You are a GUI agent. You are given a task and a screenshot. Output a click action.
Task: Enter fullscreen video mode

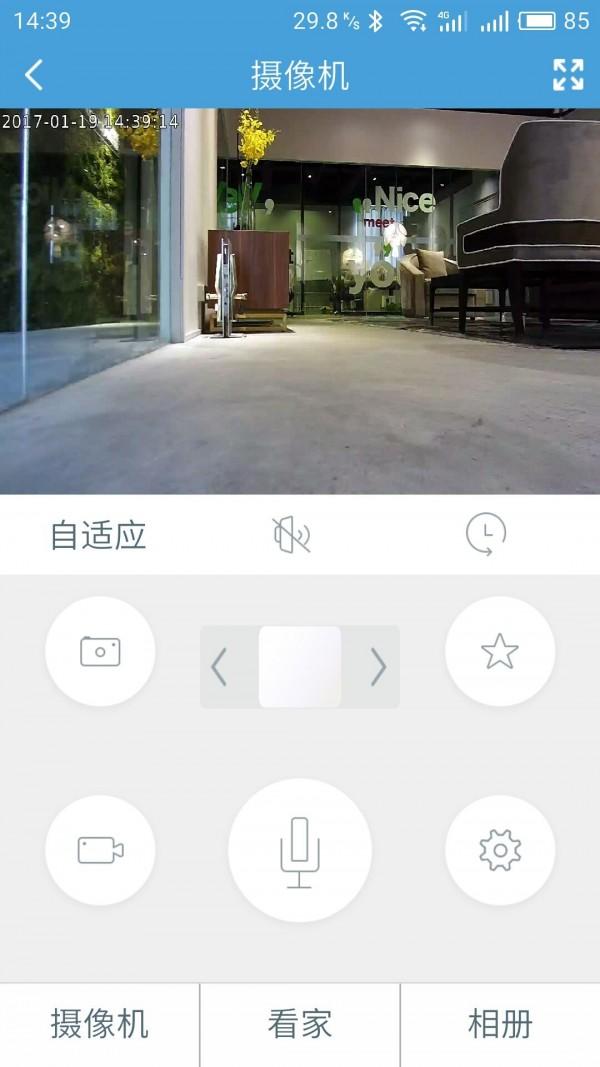click(567, 75)
